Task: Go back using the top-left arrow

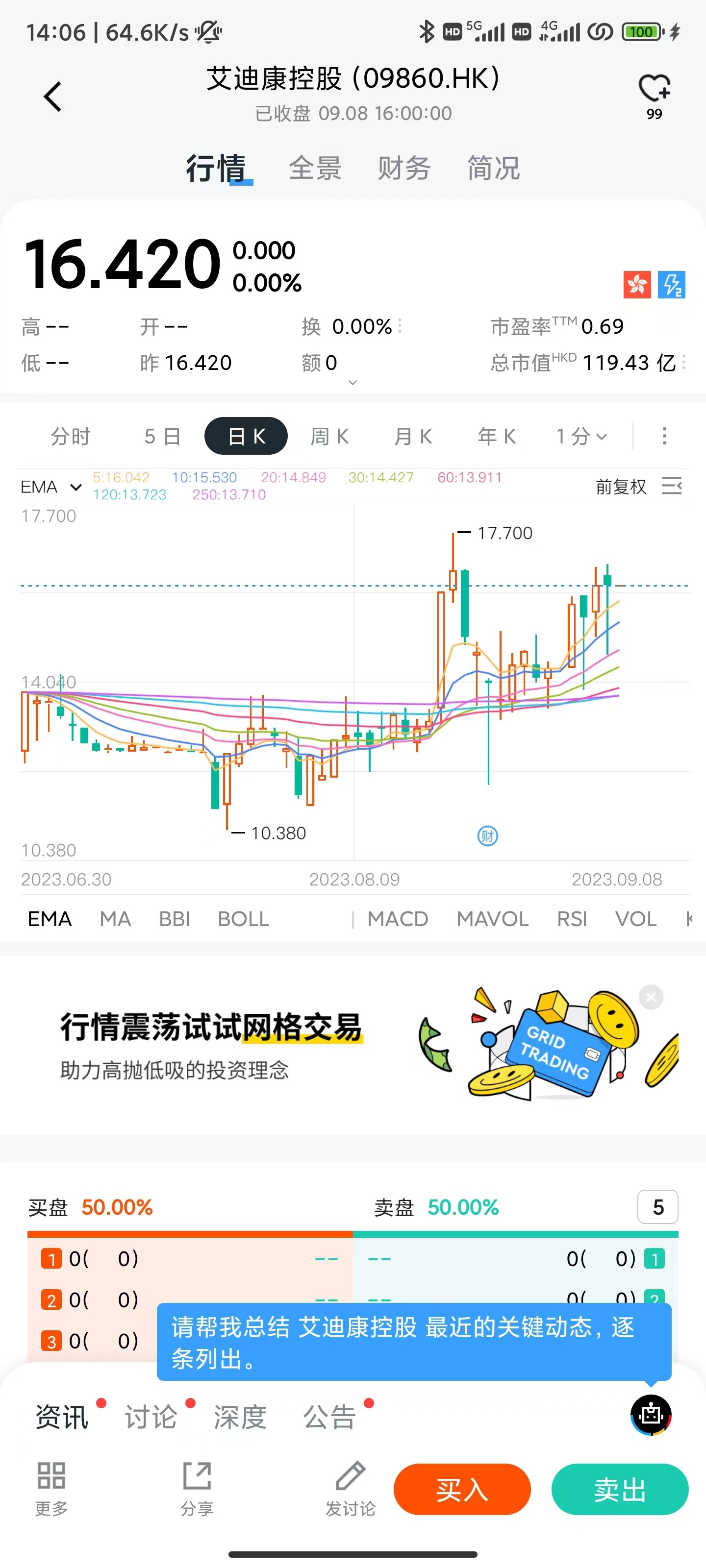Action: pyautogui.click(x=53, y=97)
